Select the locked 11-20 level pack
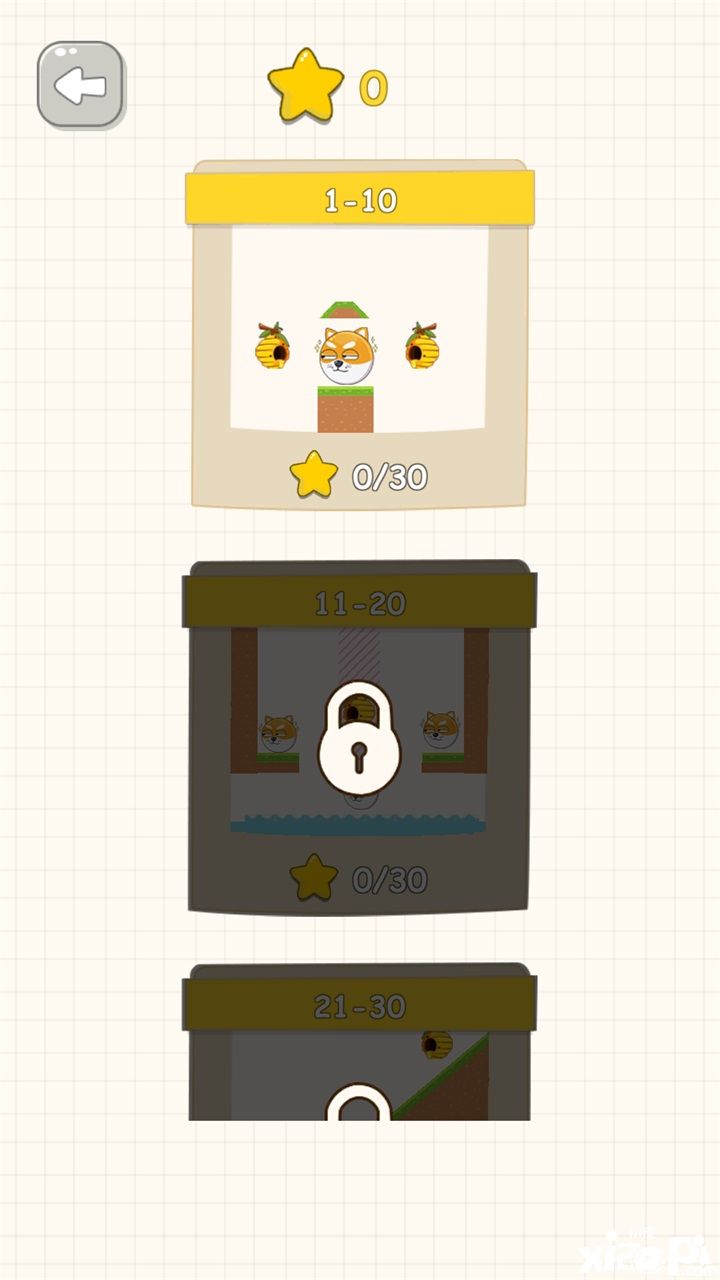720x1280 pixels. [359, 738]
